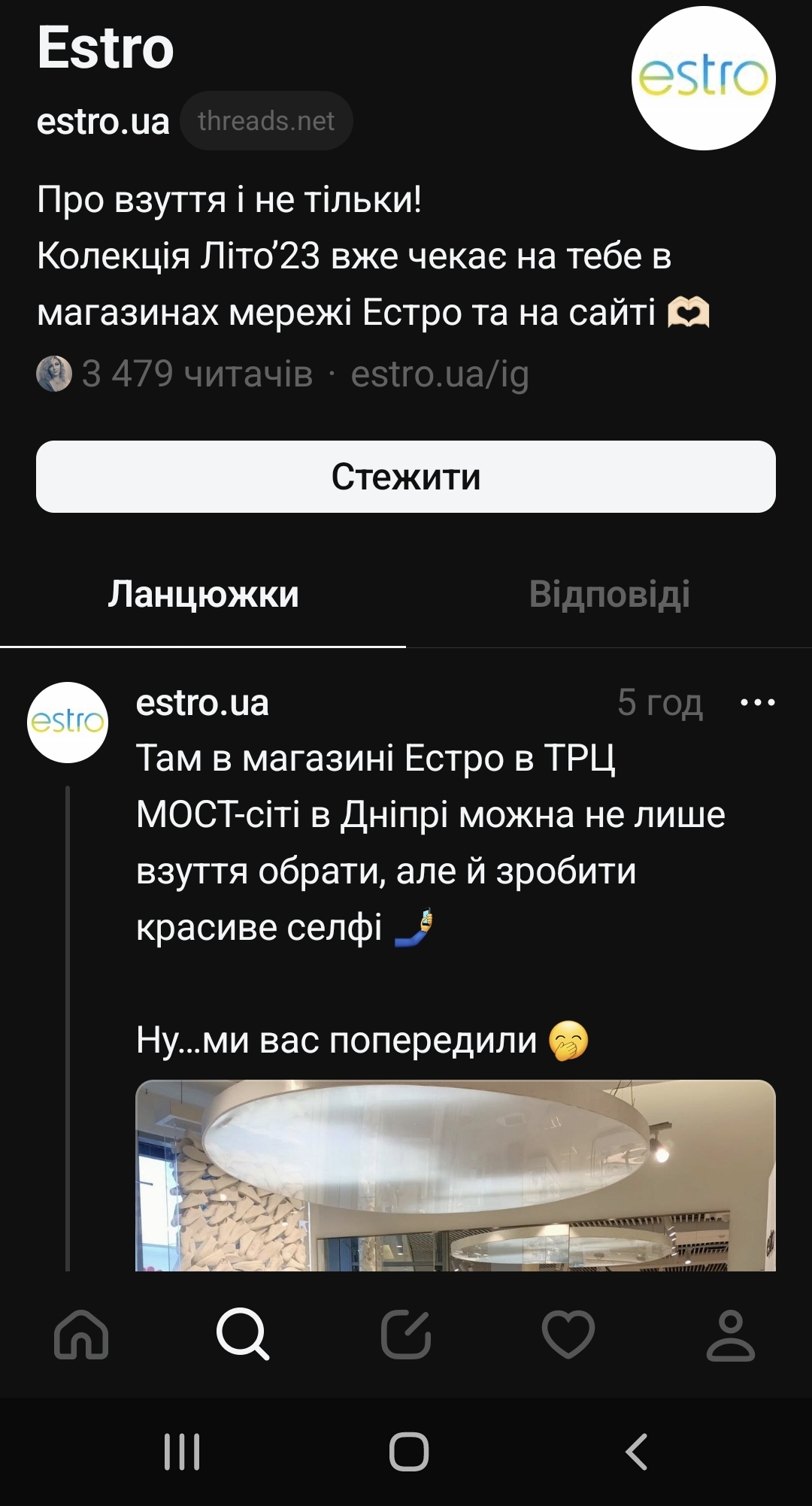Viewport: 812px width, 1506px height.
Task: Switch to your profile tab
Action: tap(730, 1335)
